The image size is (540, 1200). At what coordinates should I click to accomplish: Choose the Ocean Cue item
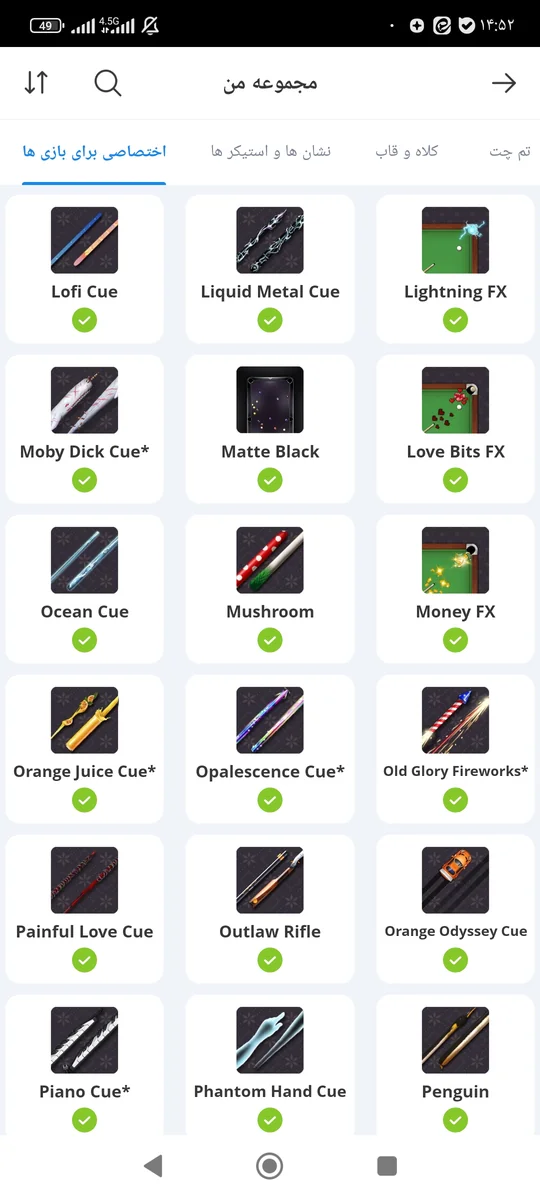(x=85, y=589)
